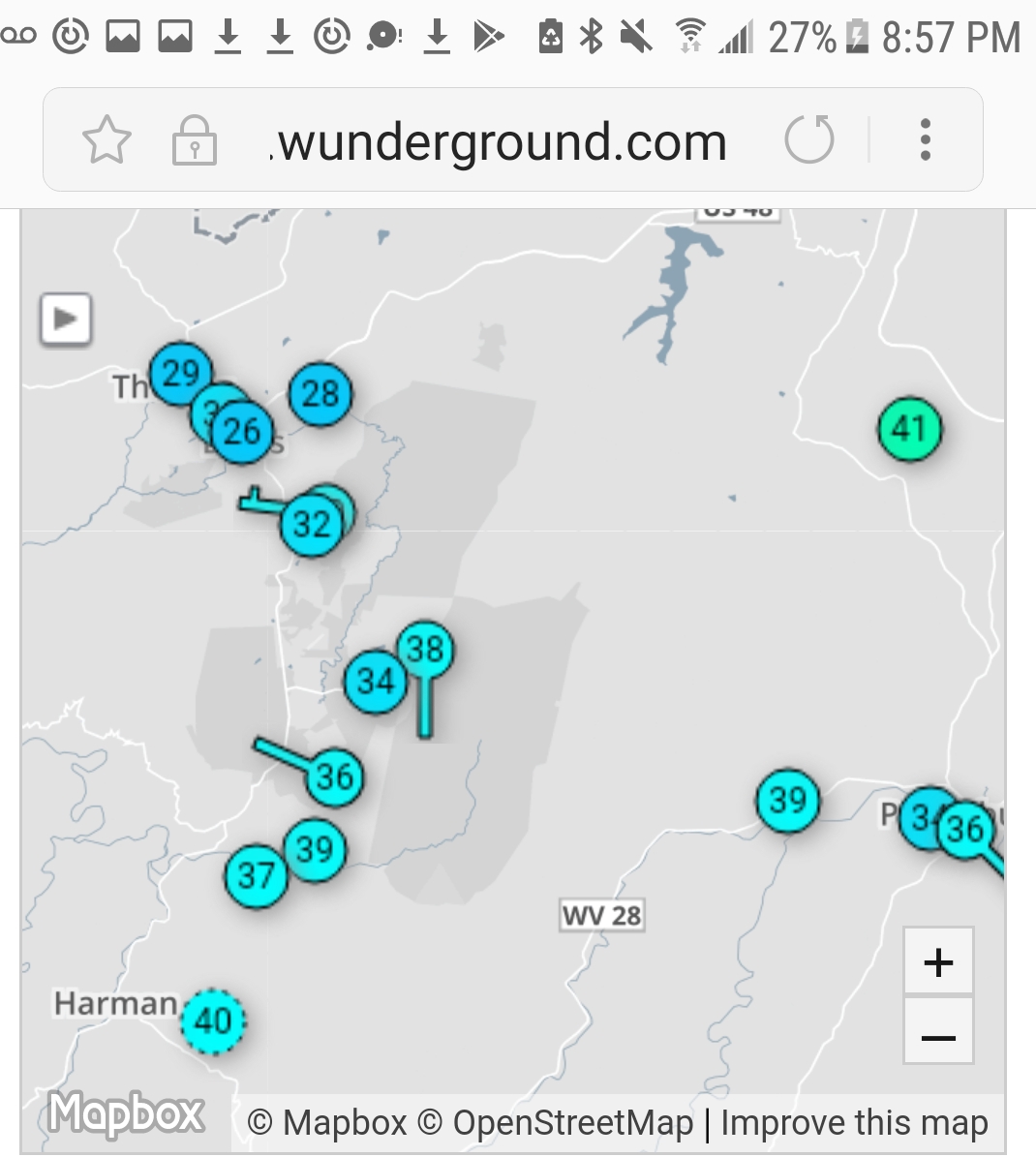Open the station marker showing 34
Image resolution: width=1036 pixels, height=1157 pixels.
pos(375,682)
